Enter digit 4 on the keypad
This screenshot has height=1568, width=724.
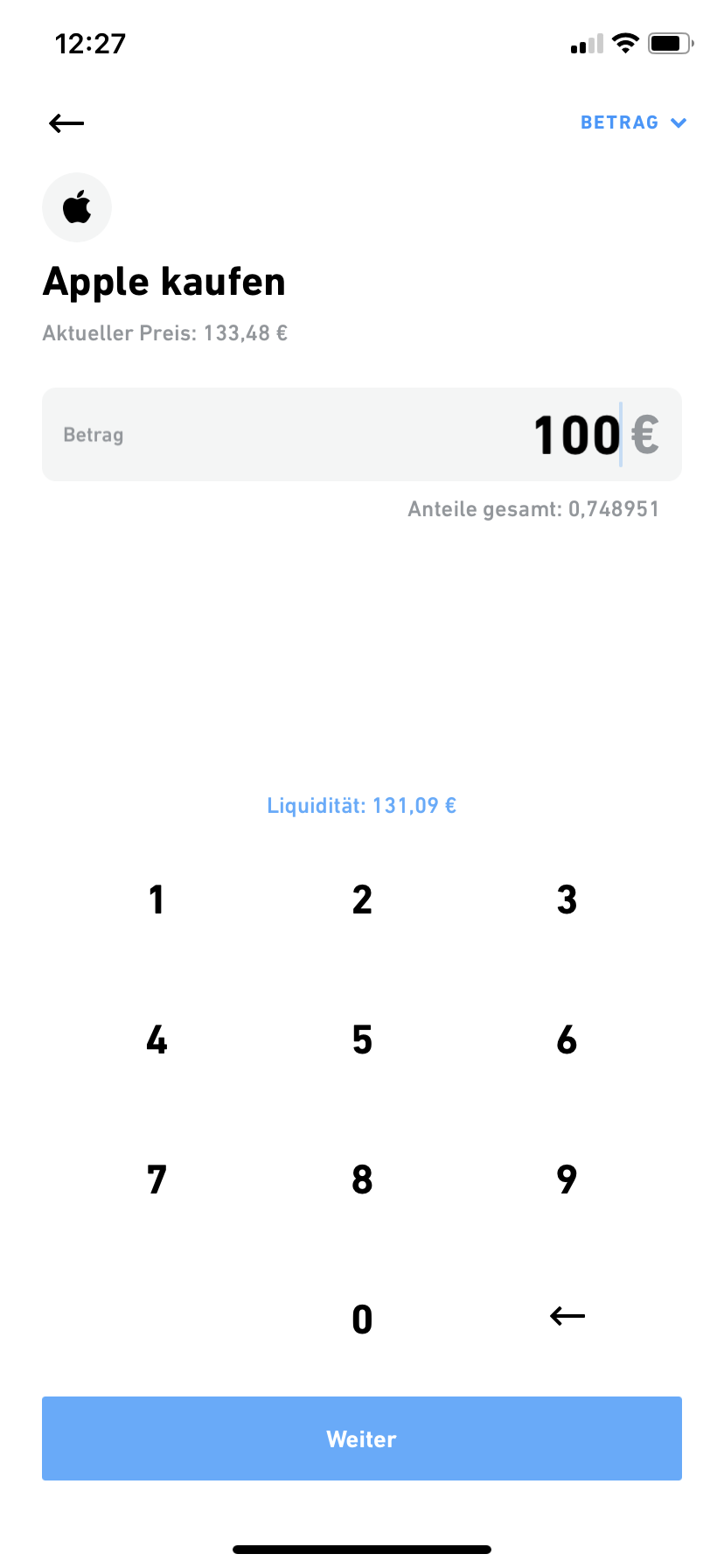(x=157, y=1039)
